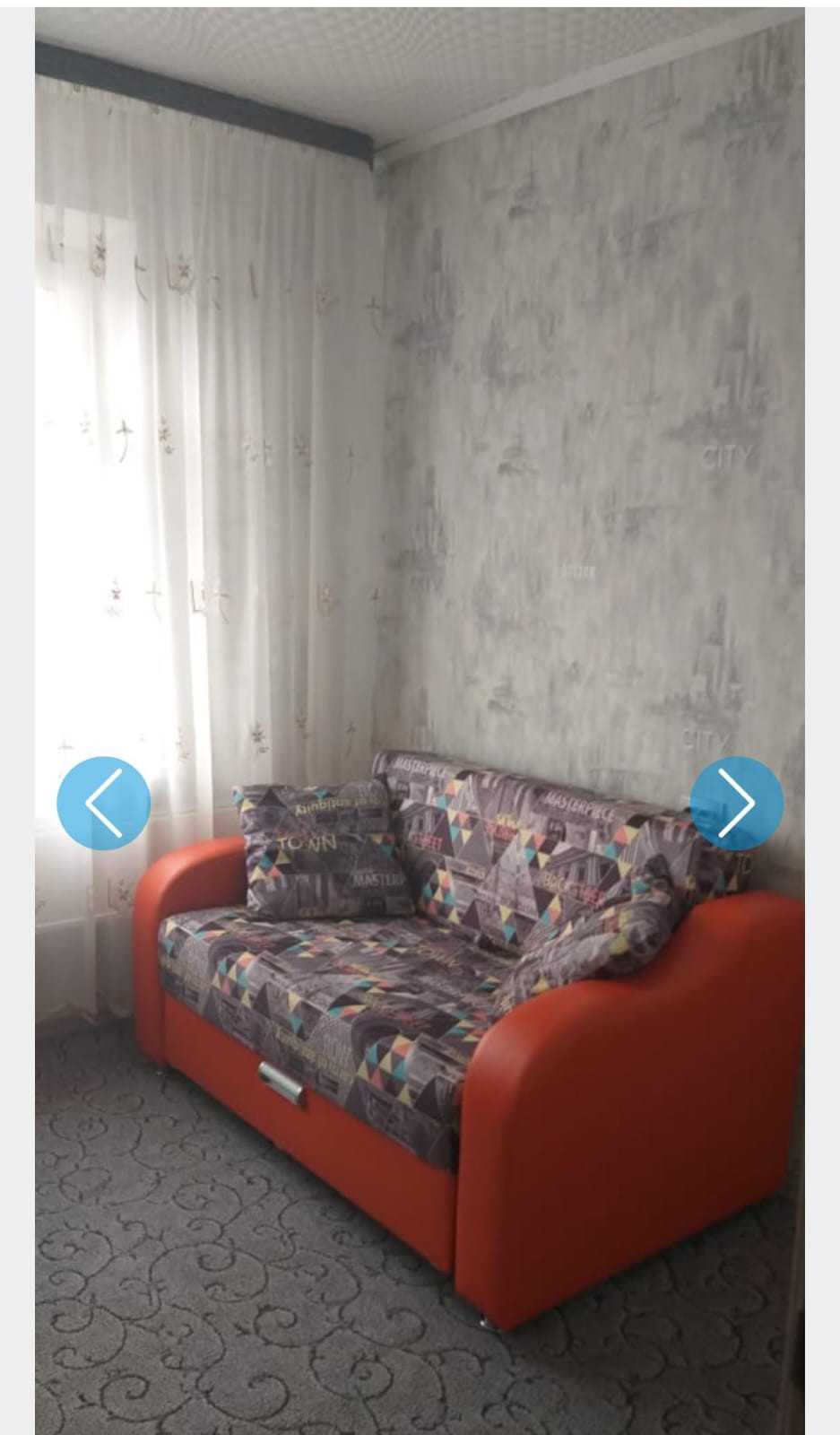This screenshot has height=1435, width=840.
Task: Go to the previous photo
Action: [x=103, y=803]
